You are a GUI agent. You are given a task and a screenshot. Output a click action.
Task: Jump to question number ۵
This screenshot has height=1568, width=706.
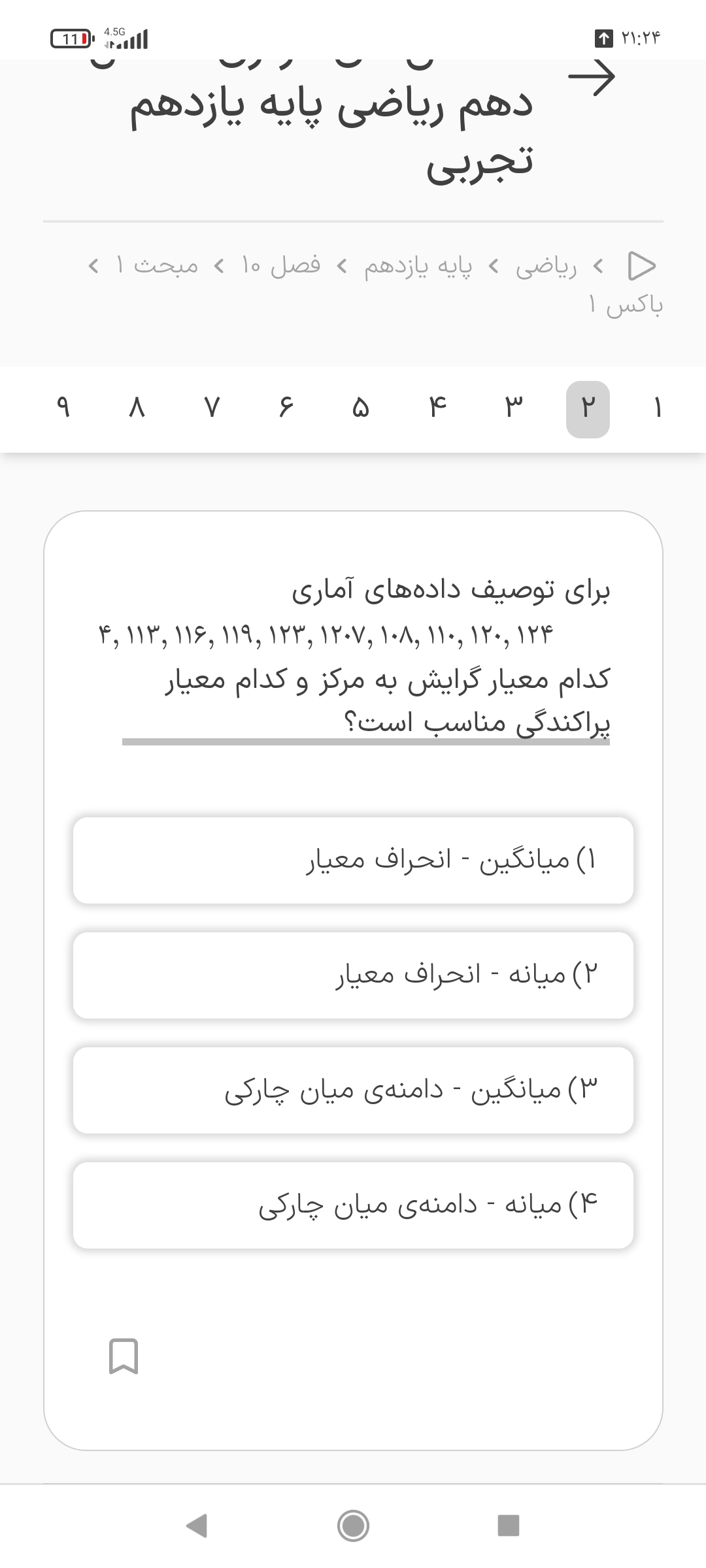point(360,409)
